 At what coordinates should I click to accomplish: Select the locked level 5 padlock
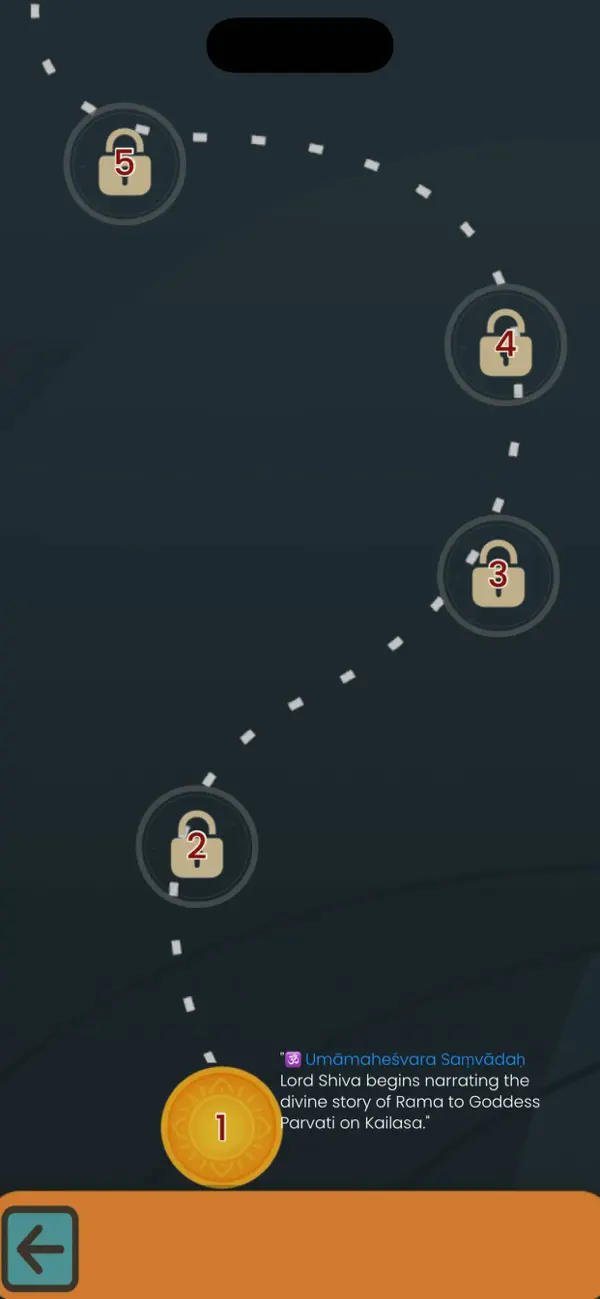click(125, 163)
